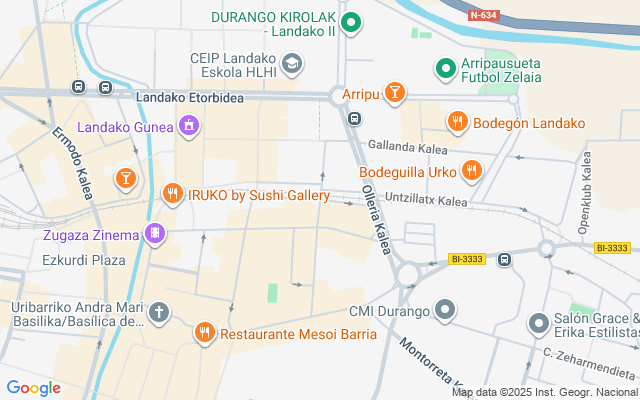Select the CMI Durango marker

pos(445,311)
